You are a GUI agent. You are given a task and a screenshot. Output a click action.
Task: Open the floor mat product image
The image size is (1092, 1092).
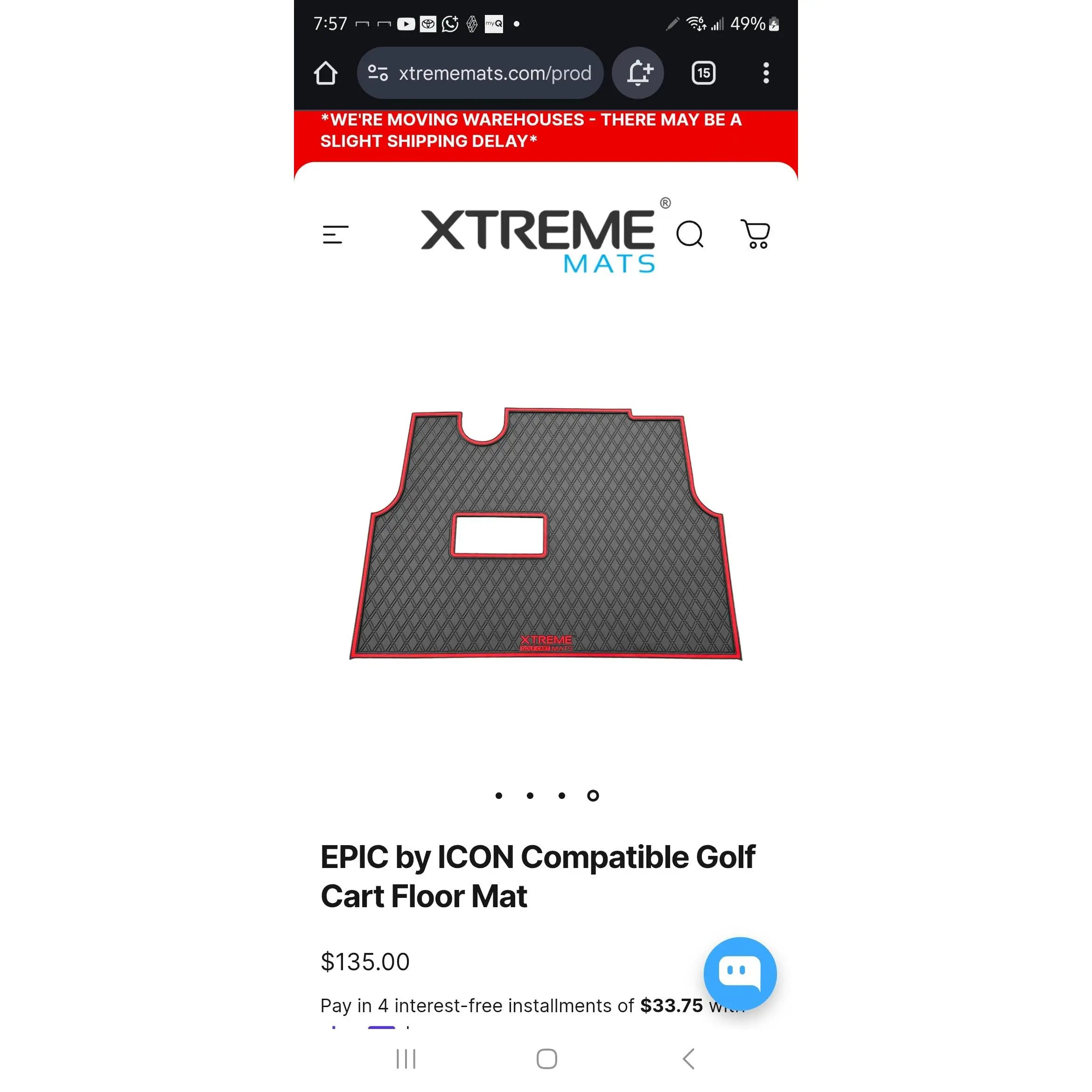(546, 533)
